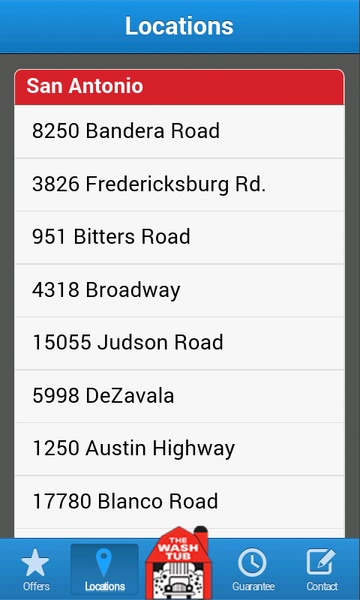Tap the Locations tab

(x=104, y=569)
